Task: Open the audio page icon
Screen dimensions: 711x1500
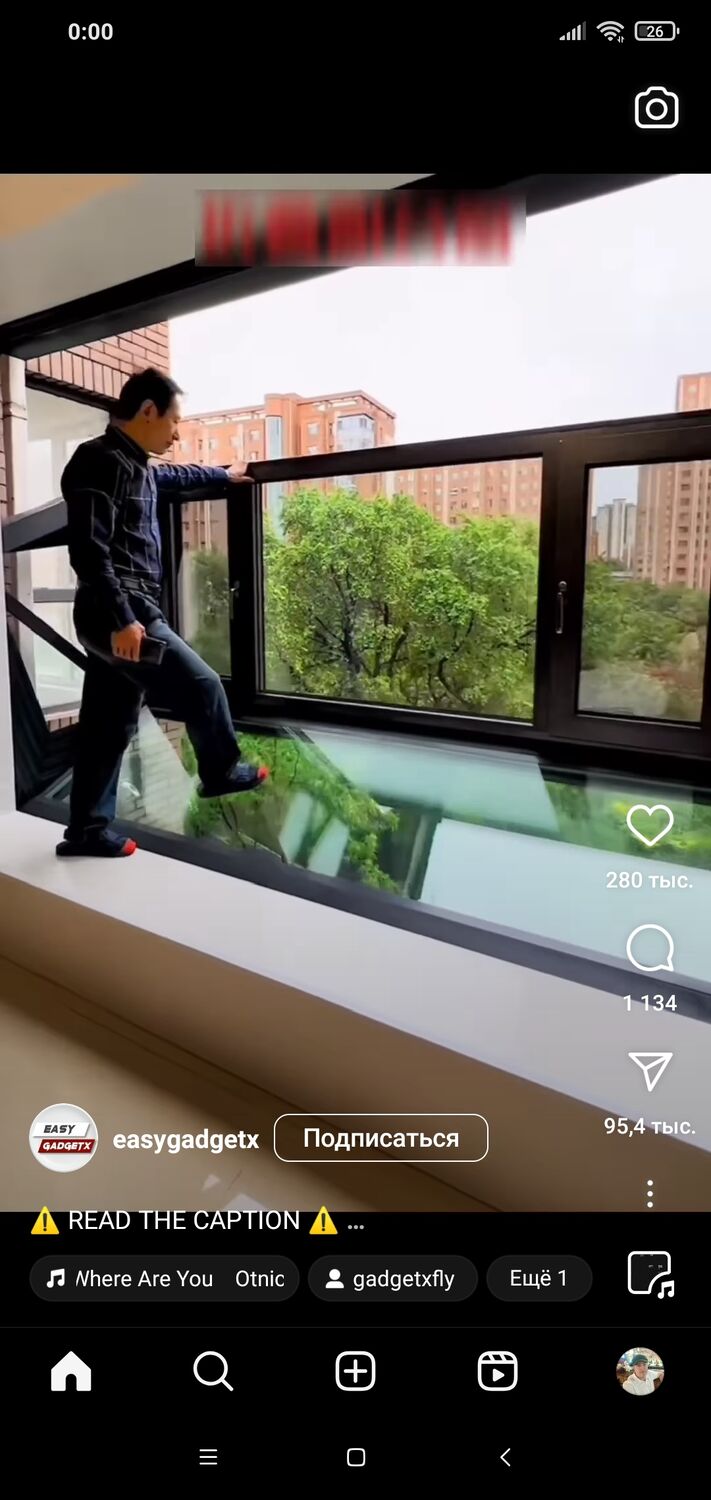Action: 650,1274
